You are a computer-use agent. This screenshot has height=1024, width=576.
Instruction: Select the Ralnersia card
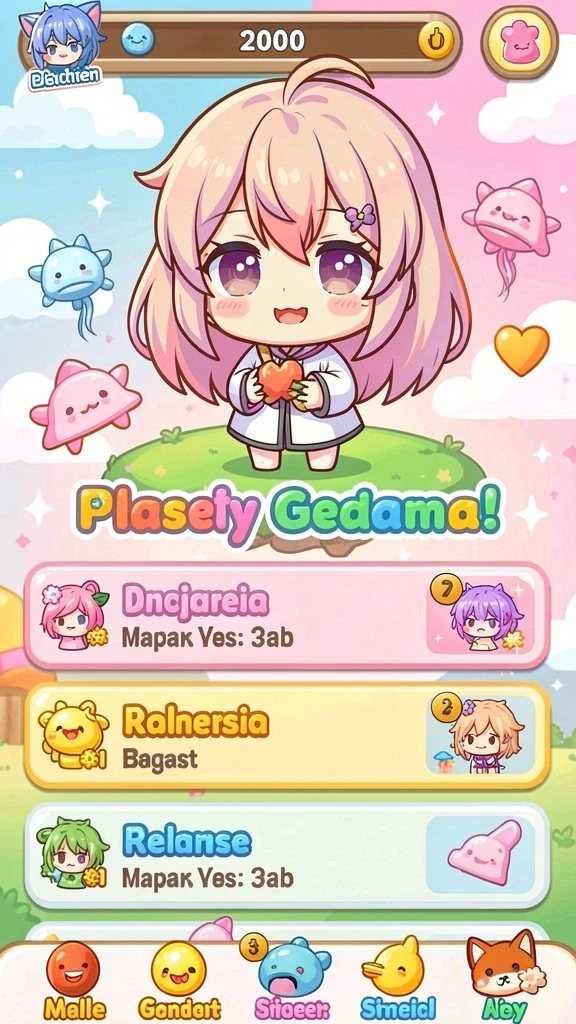(x=287, y=736)
